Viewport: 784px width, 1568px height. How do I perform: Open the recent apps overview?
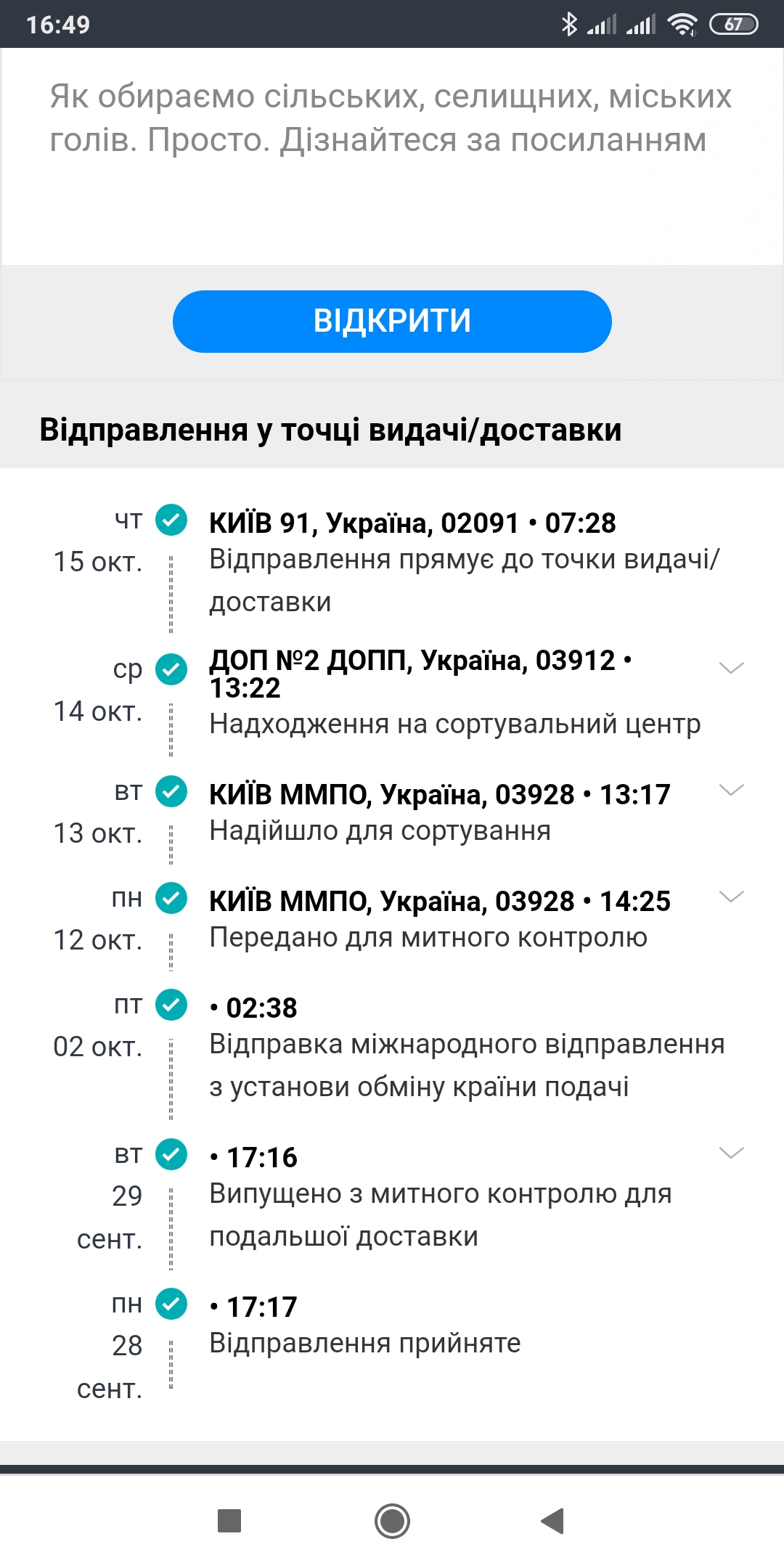coord(229,1521)
